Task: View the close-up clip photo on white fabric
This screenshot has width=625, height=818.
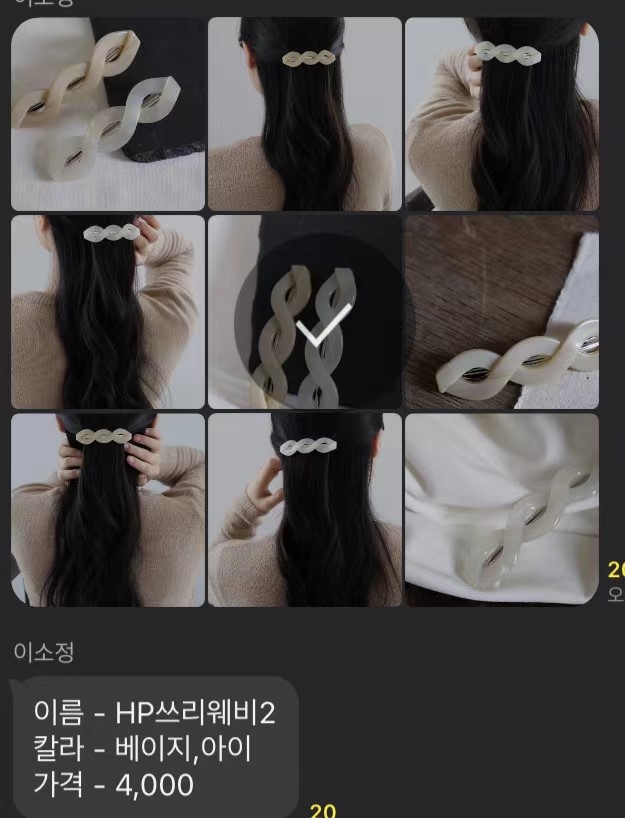Action: click(501, 510)
